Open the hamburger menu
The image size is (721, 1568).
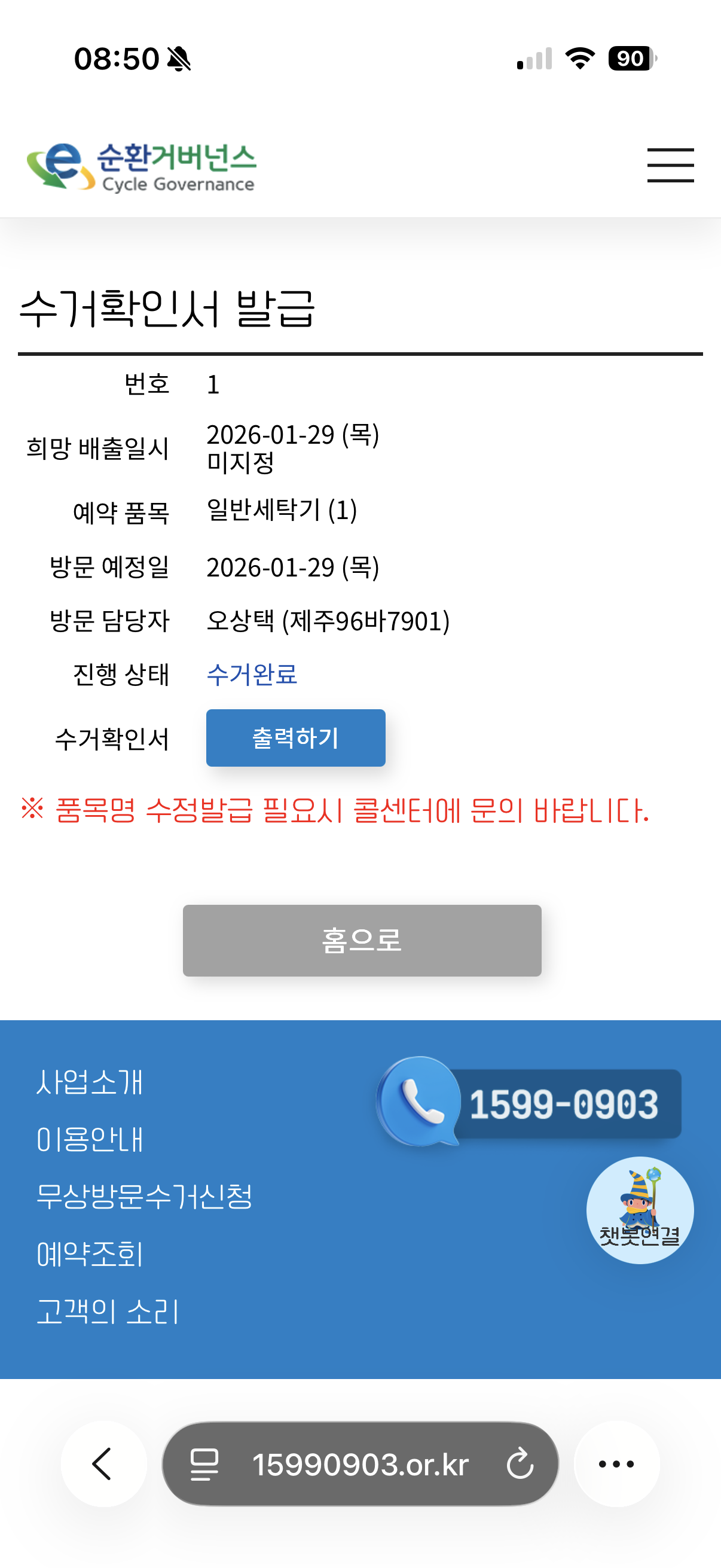point(670,165)
